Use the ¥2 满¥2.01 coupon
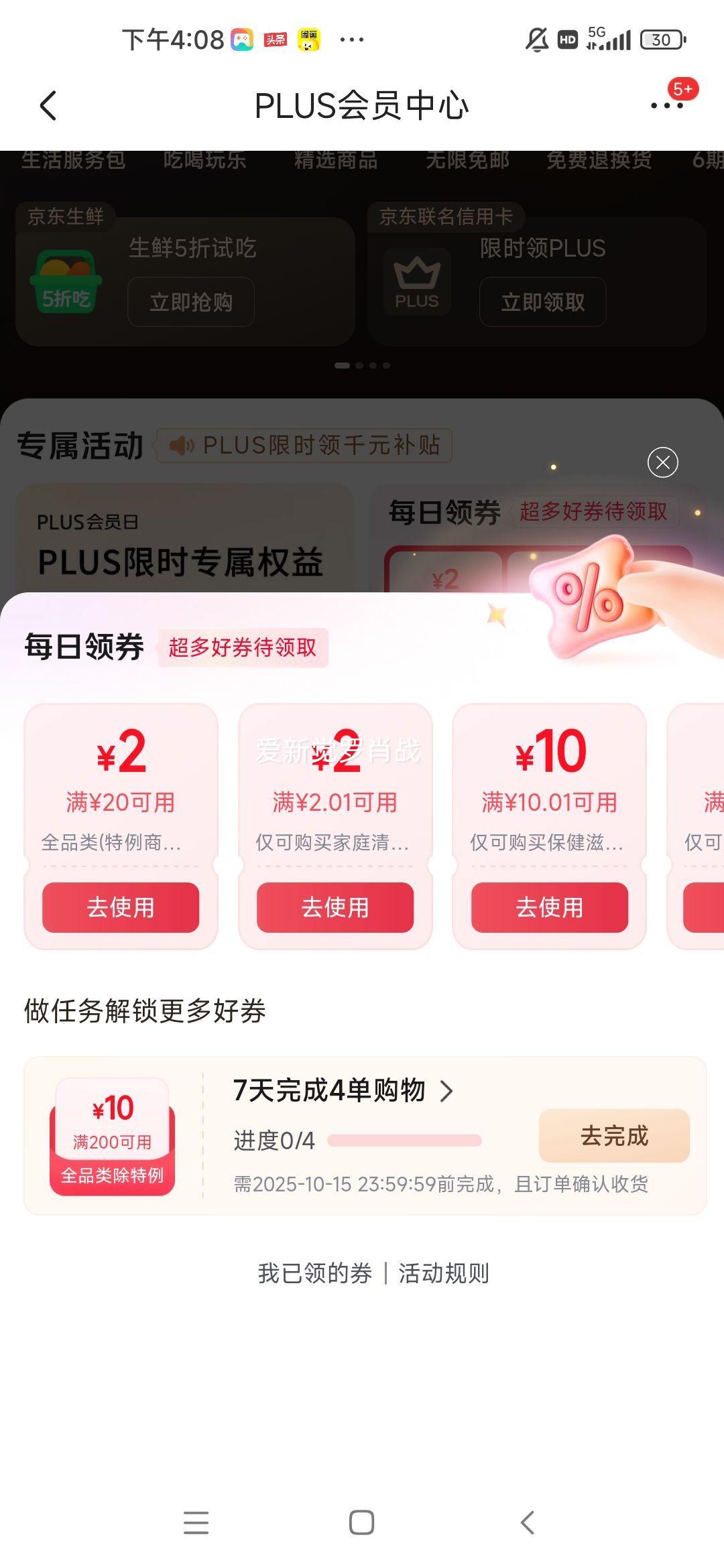This screenshot has width=724, height=1568. point(335,907)
